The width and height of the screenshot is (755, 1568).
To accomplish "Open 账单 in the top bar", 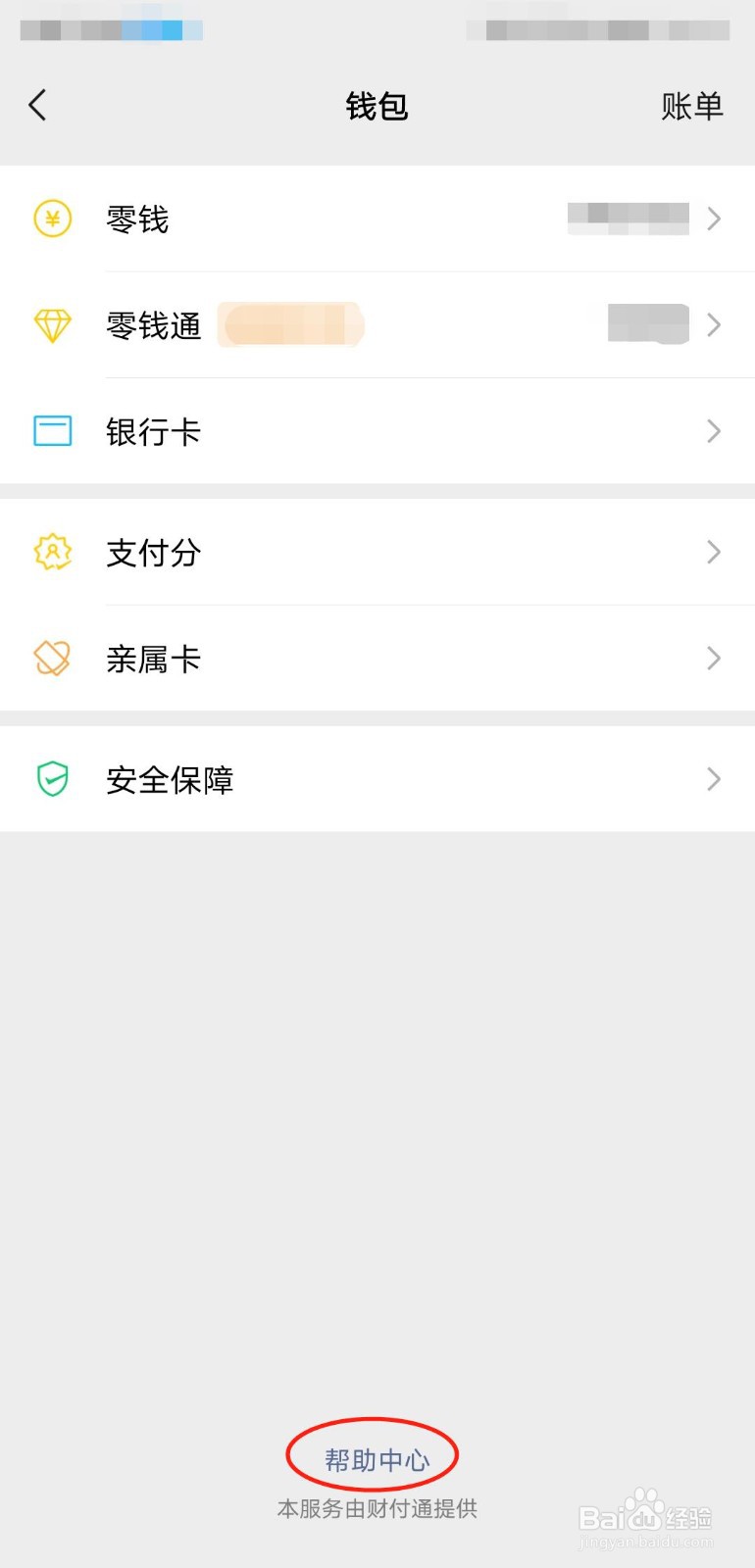I will 691,106.
